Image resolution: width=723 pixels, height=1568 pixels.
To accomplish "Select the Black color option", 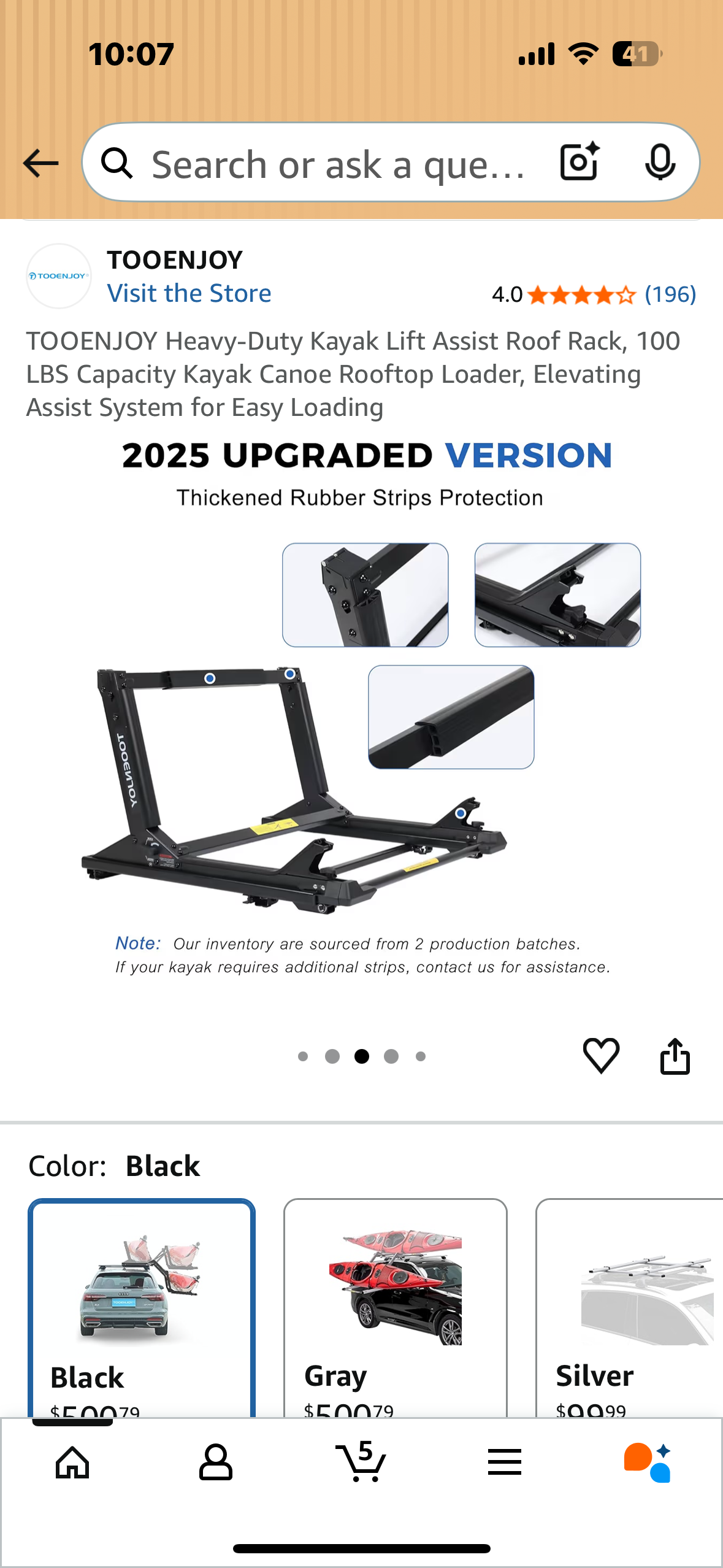I will [142, 1307].
